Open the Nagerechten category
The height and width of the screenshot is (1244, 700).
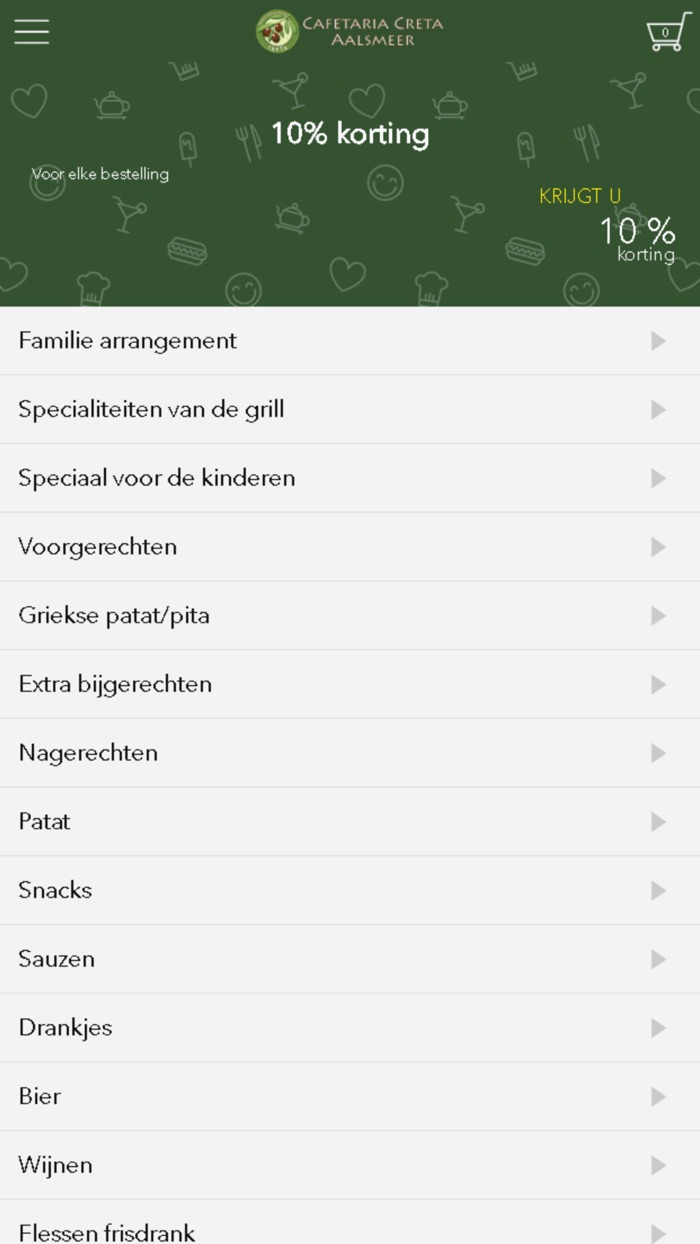tap(350, 753)
